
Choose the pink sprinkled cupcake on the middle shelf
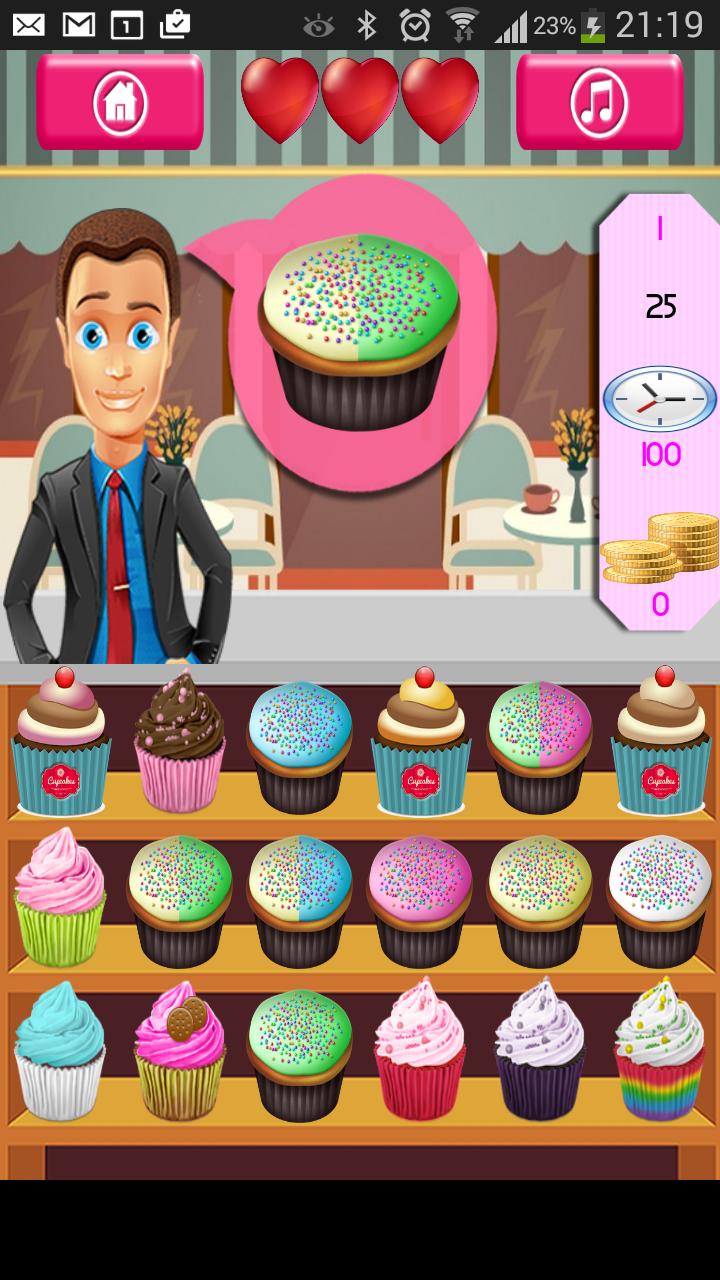click(x=420, y=900)
